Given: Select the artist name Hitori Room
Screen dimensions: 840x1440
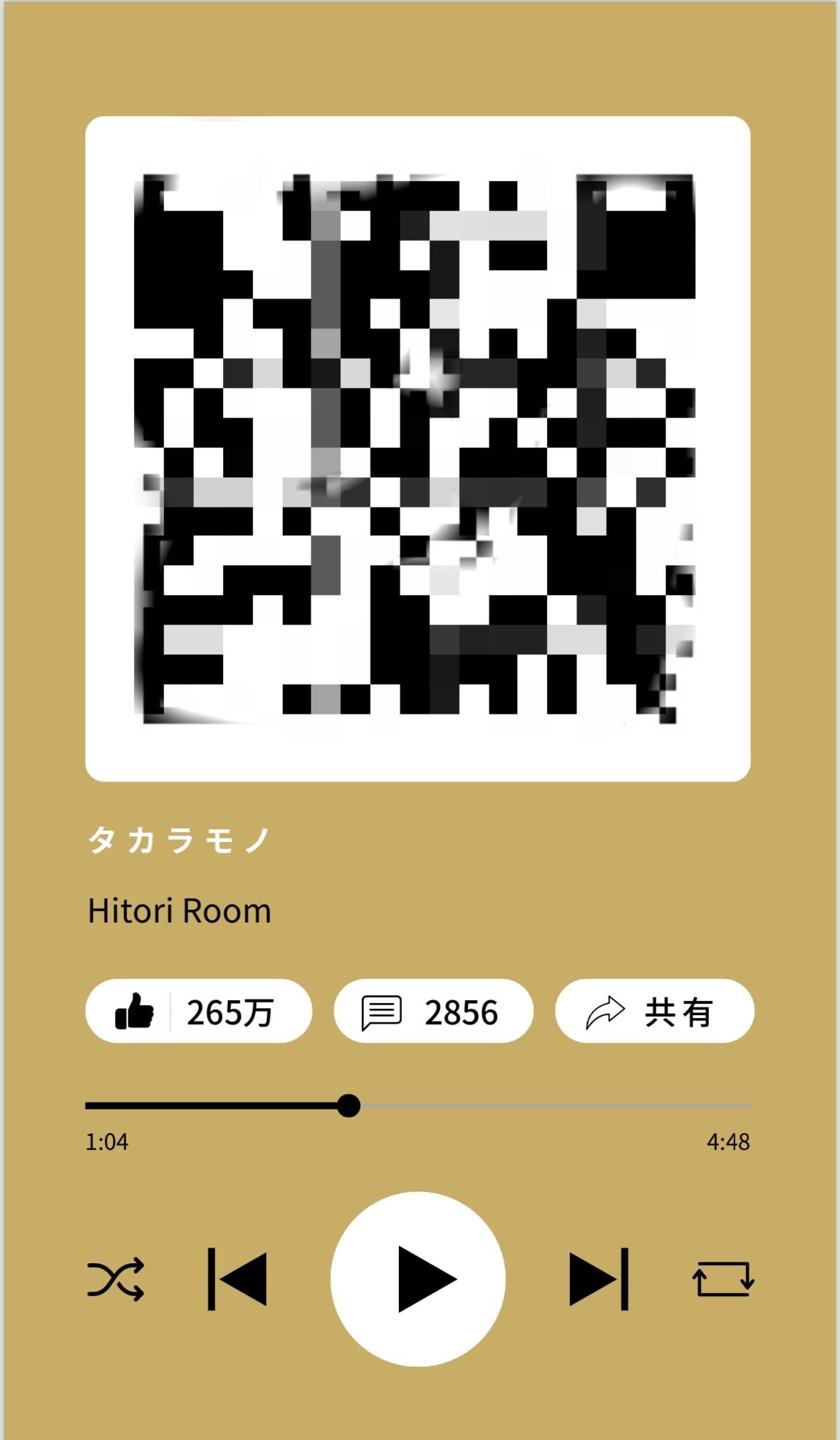Looking at the screenshot, I should coord(180,910).
